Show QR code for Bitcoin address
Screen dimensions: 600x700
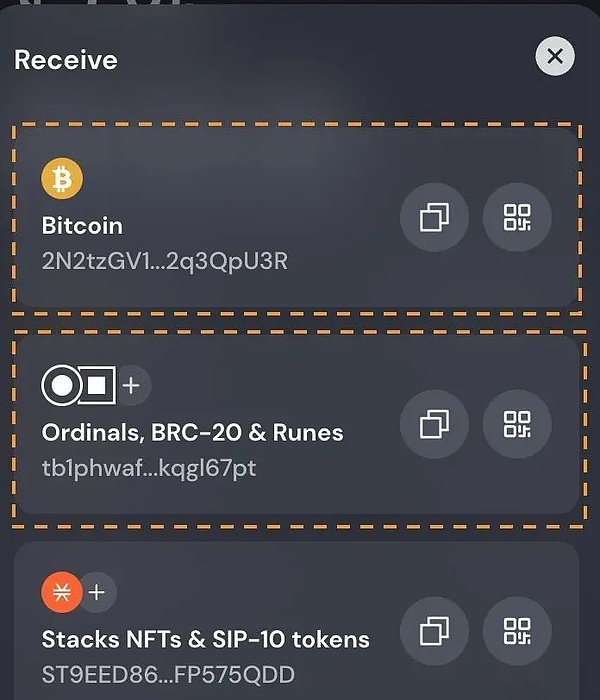coord(516,218)
